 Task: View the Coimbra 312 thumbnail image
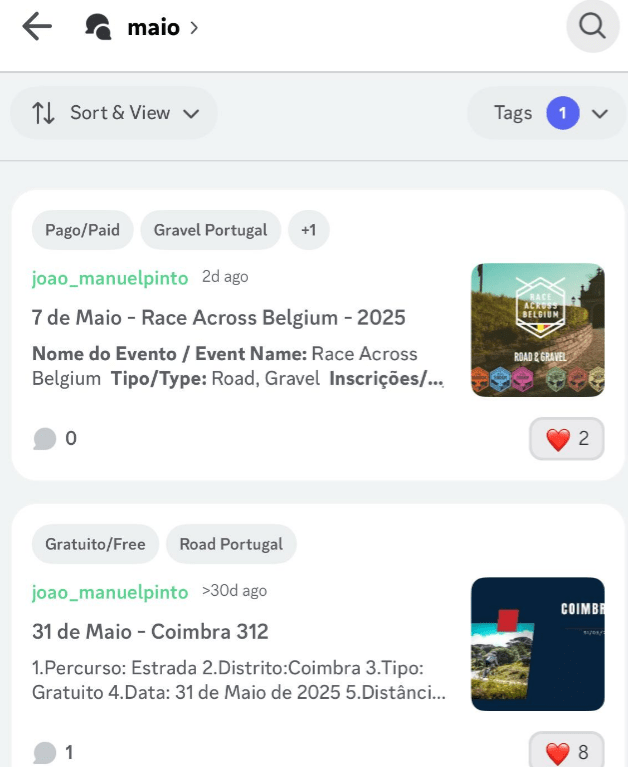click(x=537, y=644)
